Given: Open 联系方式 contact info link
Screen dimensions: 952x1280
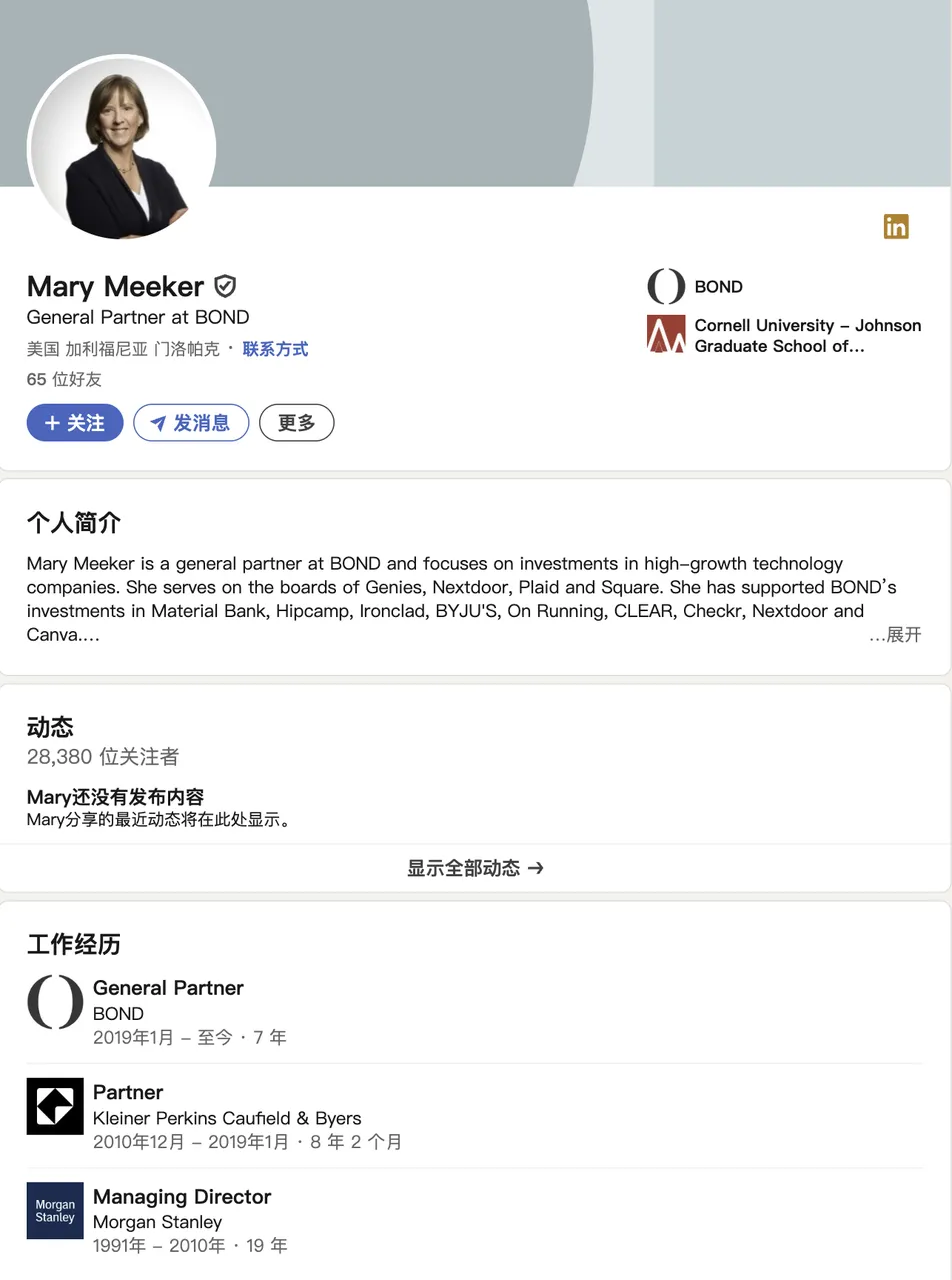Looking at the screenshot, I should tap(275, 349).
